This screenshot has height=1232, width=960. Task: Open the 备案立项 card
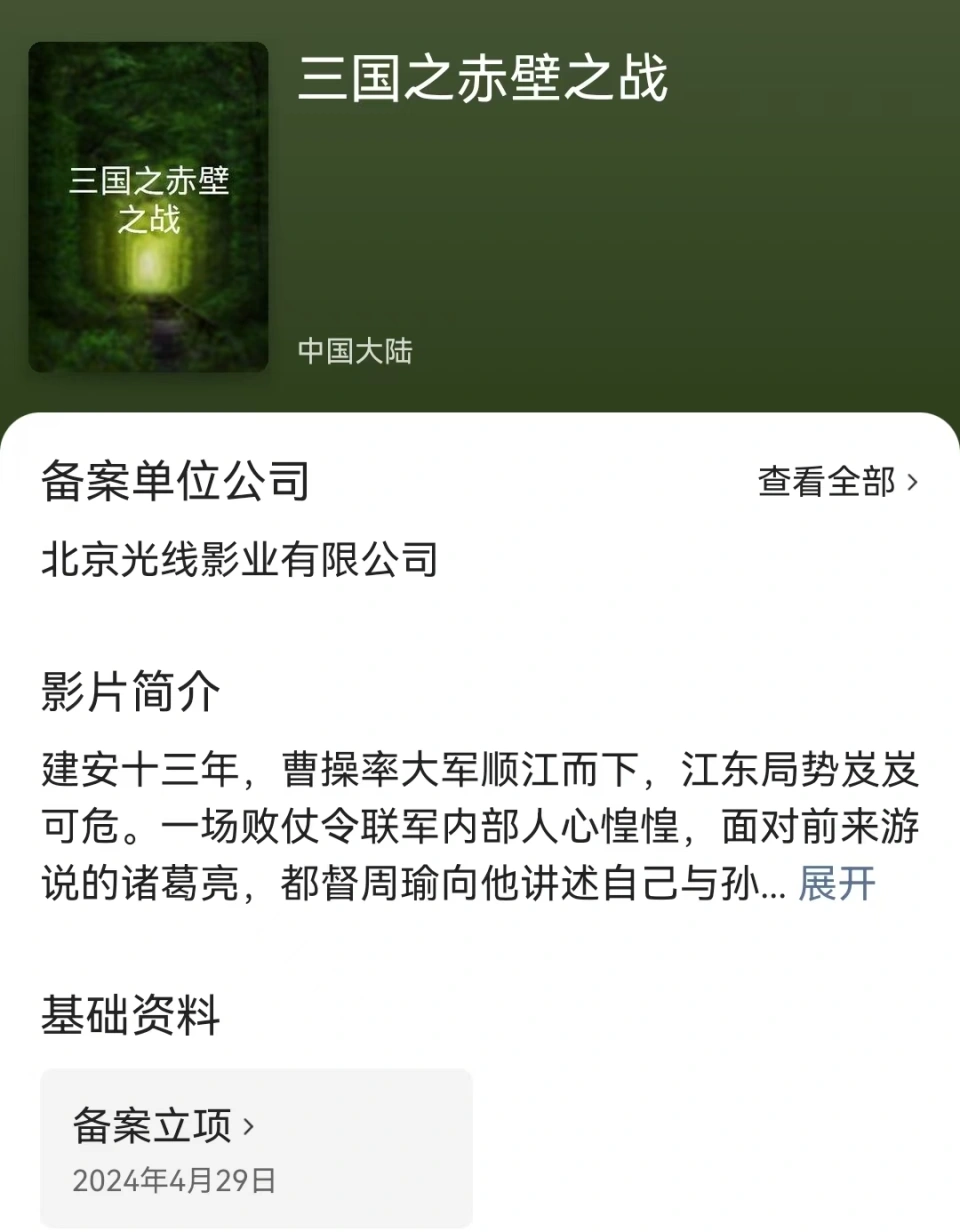tap(256, 1147)
